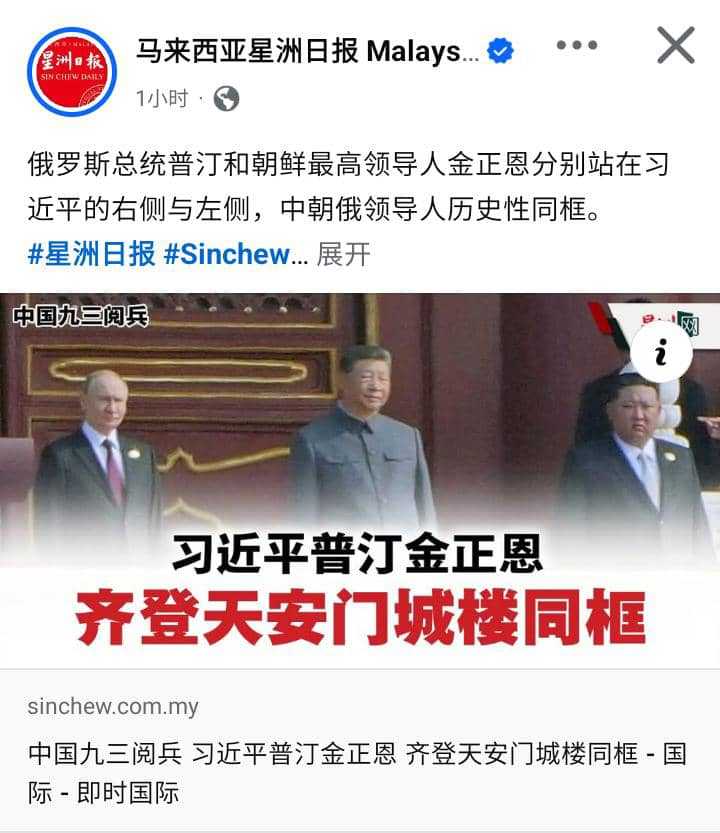
Task: Open the post's three-dot options menu
Action: pyautogui.click(x=576, y=46)
